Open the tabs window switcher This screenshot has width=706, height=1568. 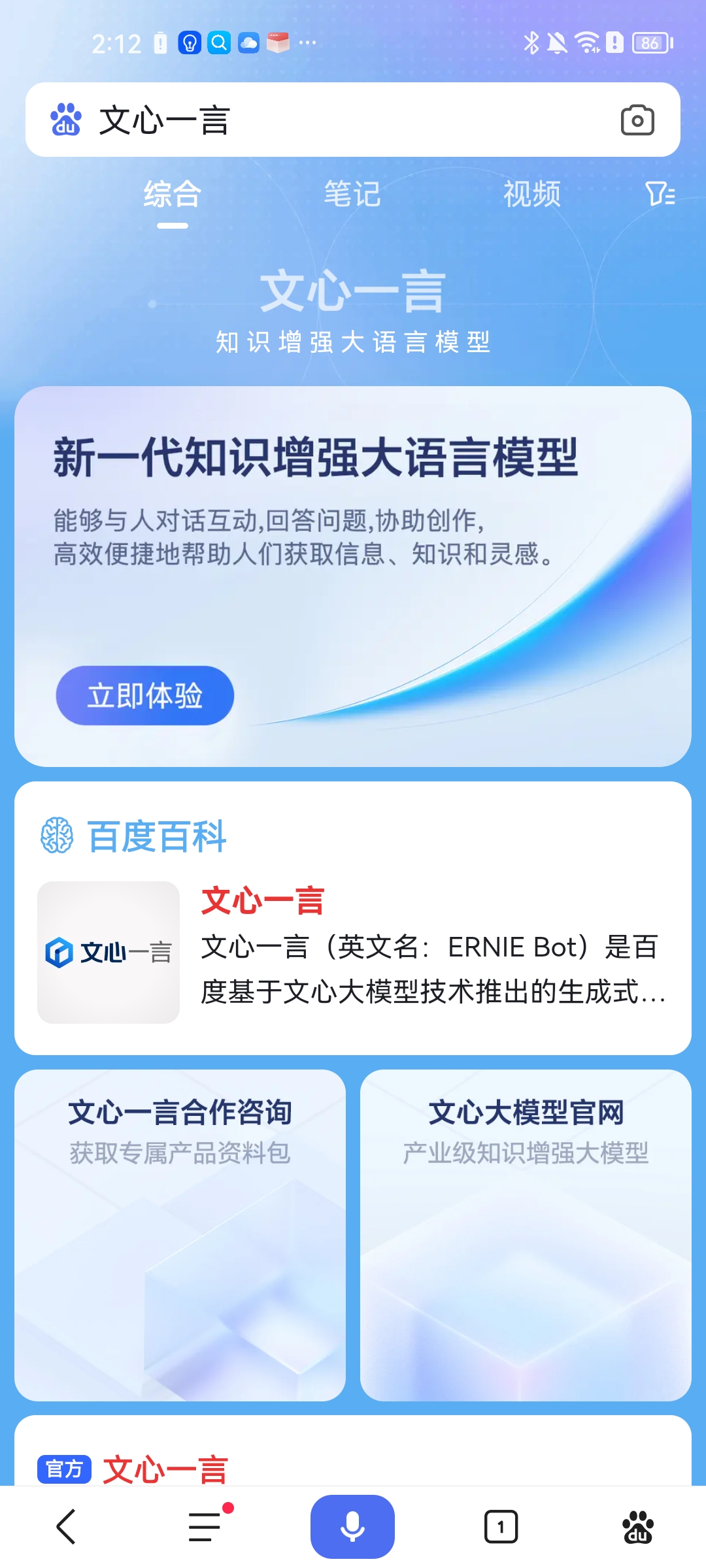501,1527
